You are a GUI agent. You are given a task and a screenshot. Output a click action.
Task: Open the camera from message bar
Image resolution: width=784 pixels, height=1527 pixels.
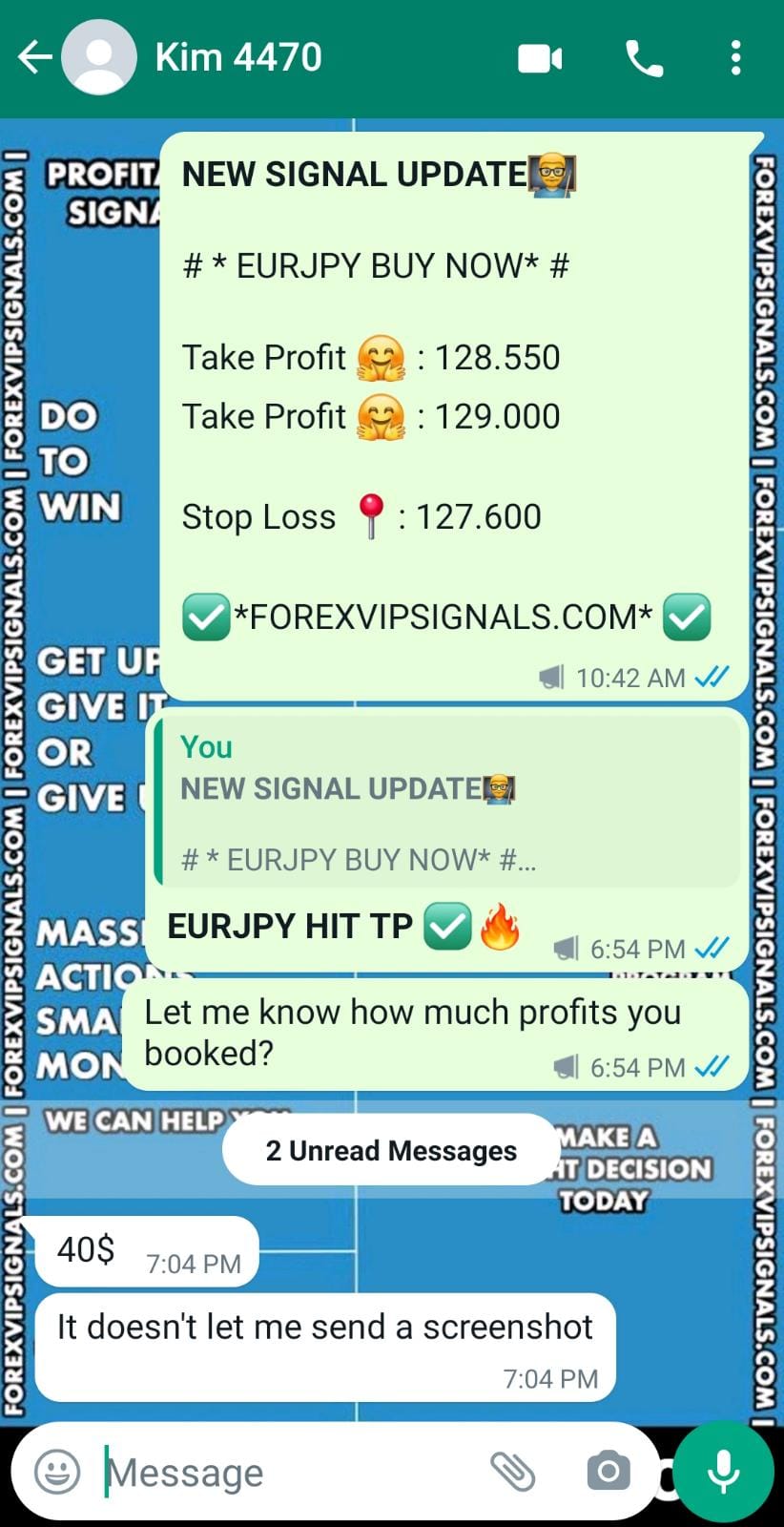[608, 1471]
